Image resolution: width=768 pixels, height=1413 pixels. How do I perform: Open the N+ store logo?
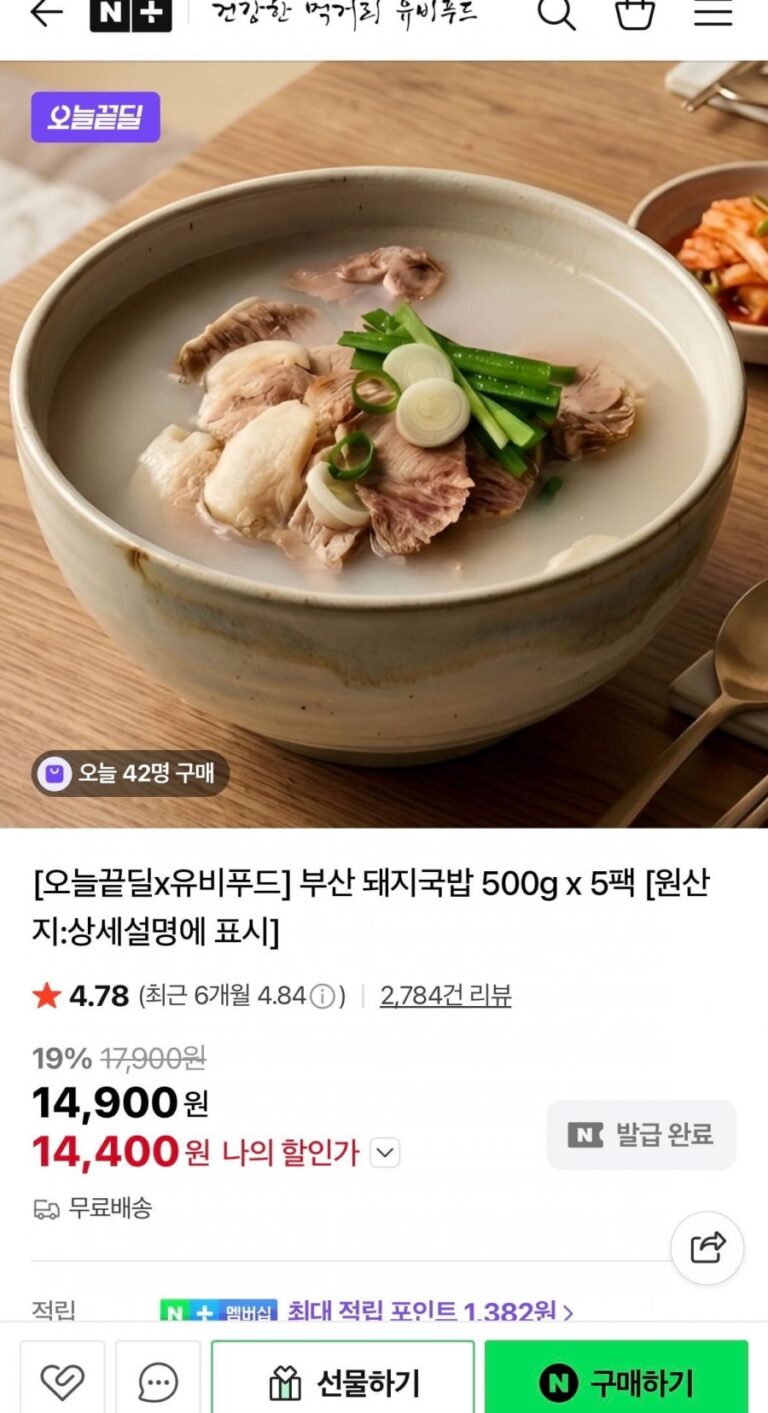click(130, 13)
